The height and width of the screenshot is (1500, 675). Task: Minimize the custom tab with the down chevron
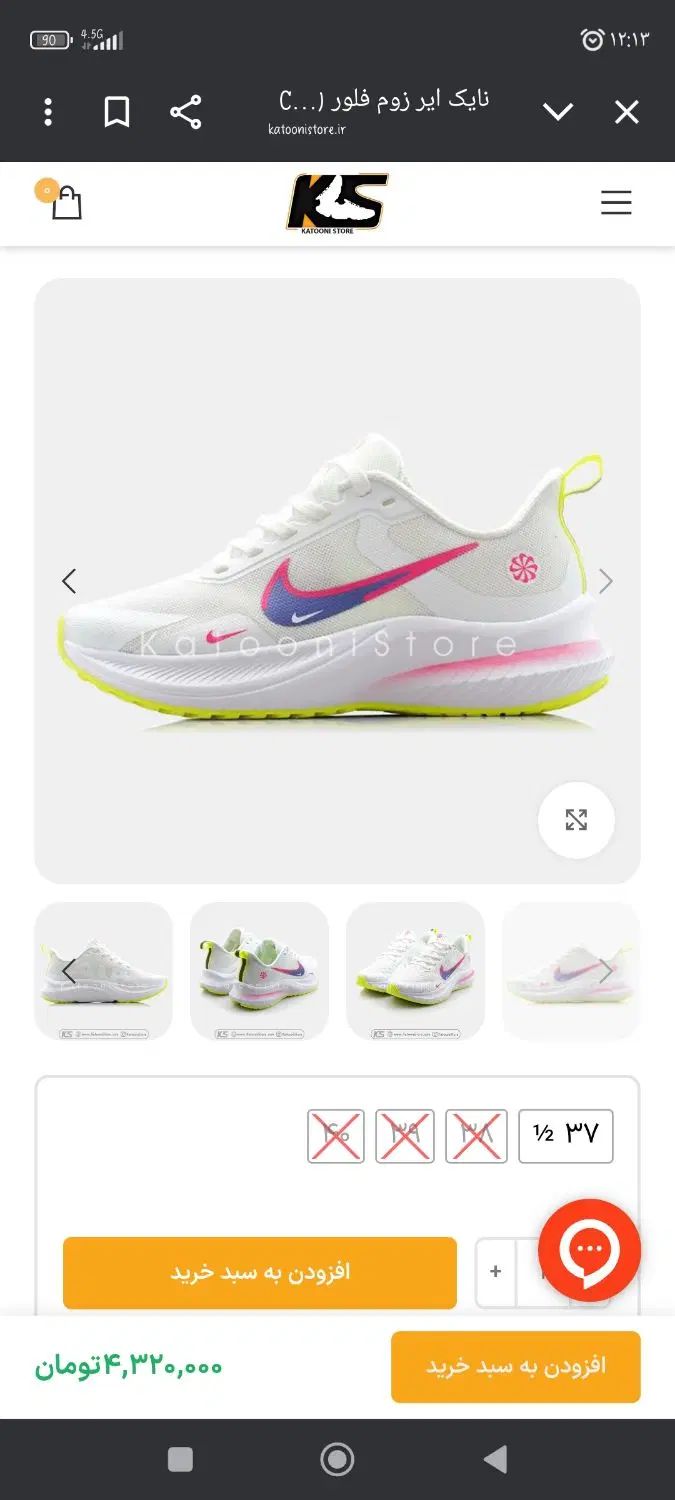(x=558, y=112)
